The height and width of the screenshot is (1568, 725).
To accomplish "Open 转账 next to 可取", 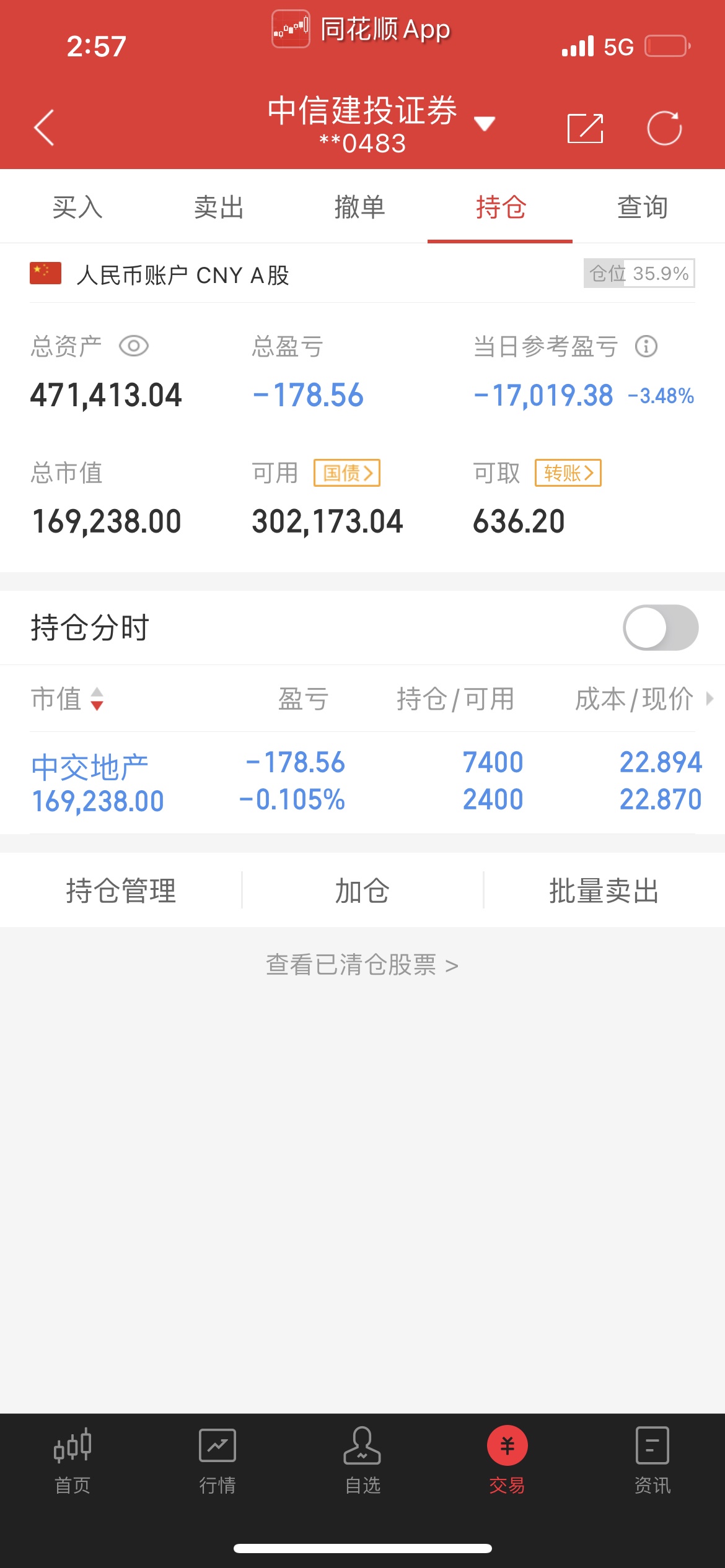I will (568, 473).
